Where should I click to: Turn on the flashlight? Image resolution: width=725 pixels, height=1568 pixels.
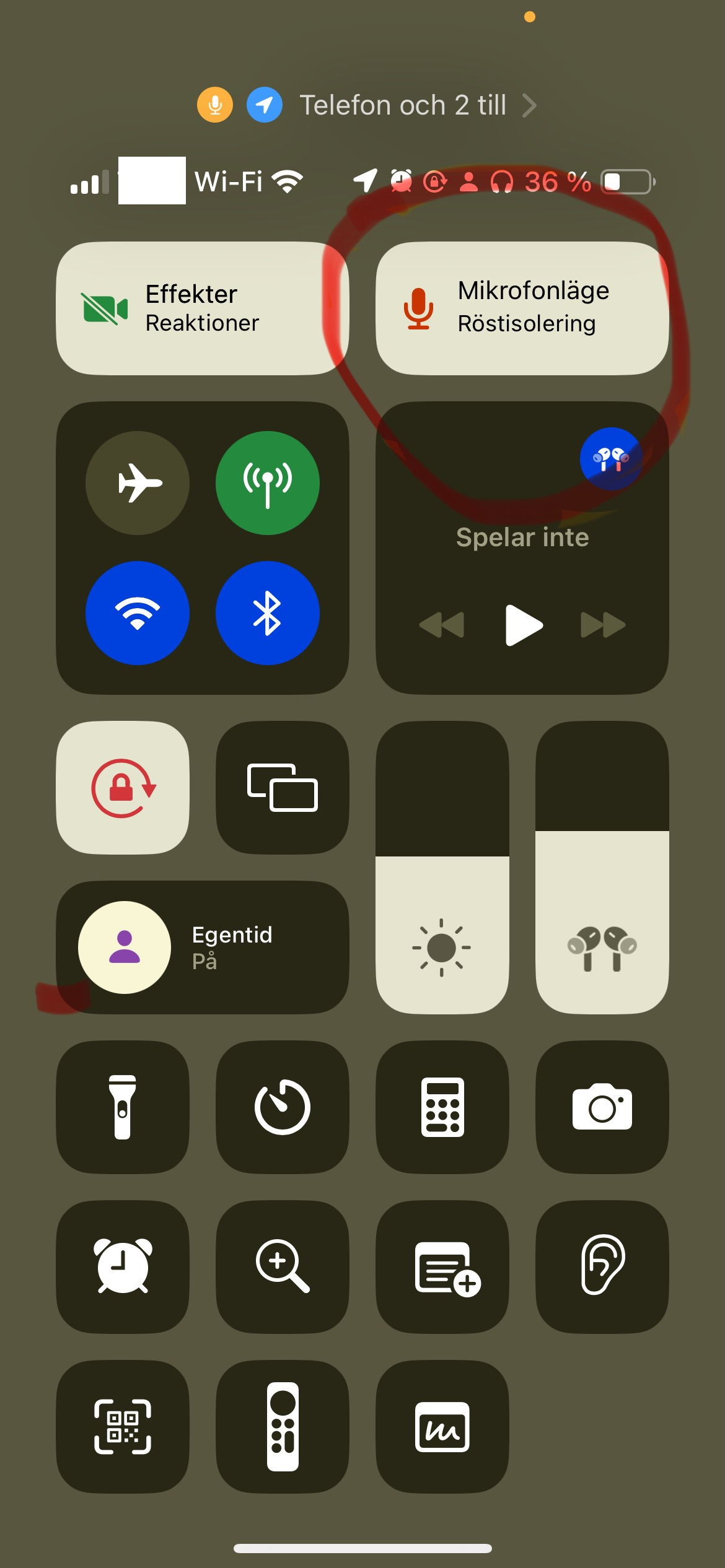pos(123,1107)
